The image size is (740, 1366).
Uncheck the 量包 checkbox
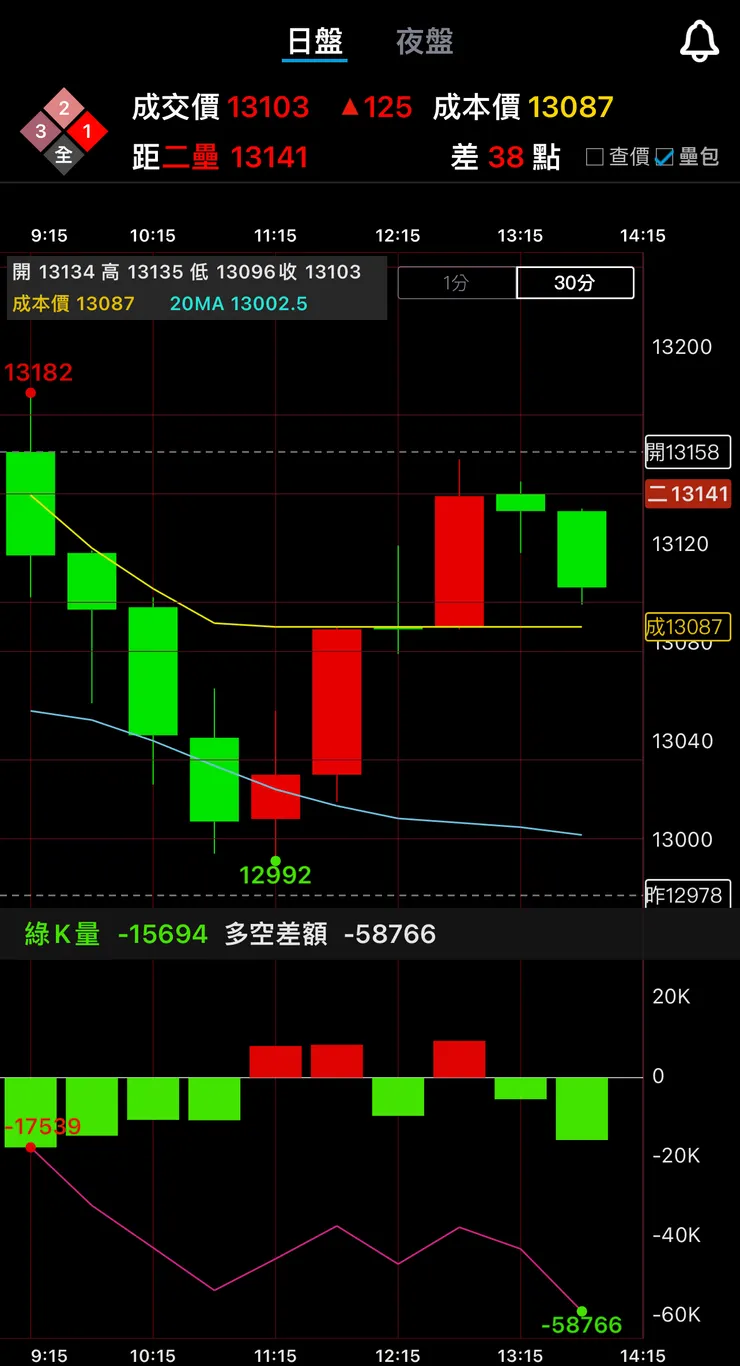(x=665, y=157)
